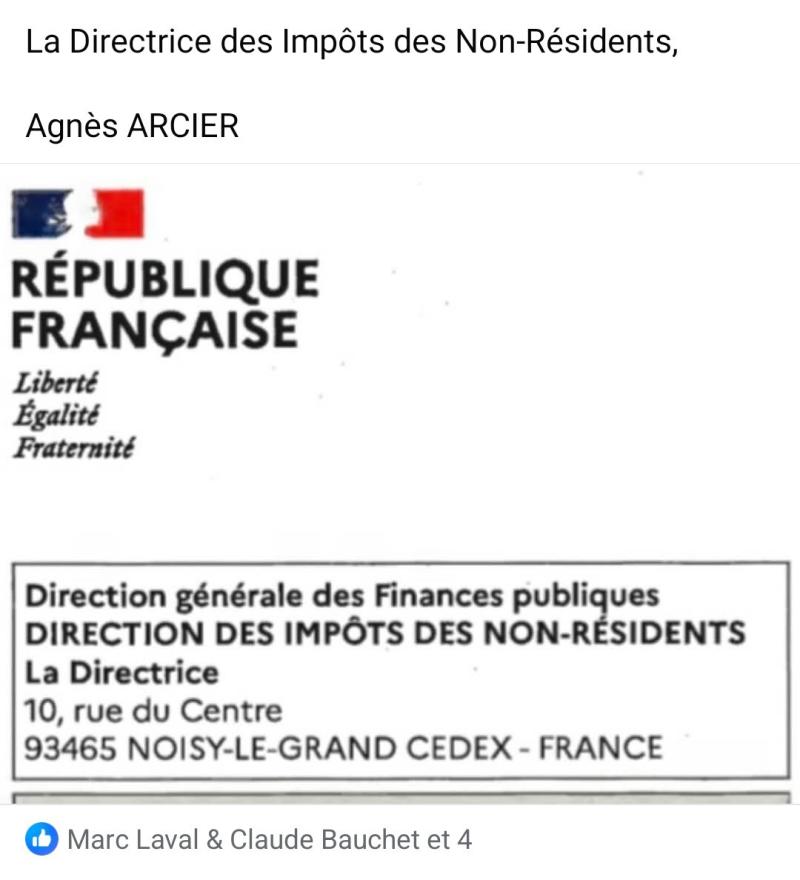
Task: Open the attached letter image
Action: pyautogui.click(x=400, y=480)
